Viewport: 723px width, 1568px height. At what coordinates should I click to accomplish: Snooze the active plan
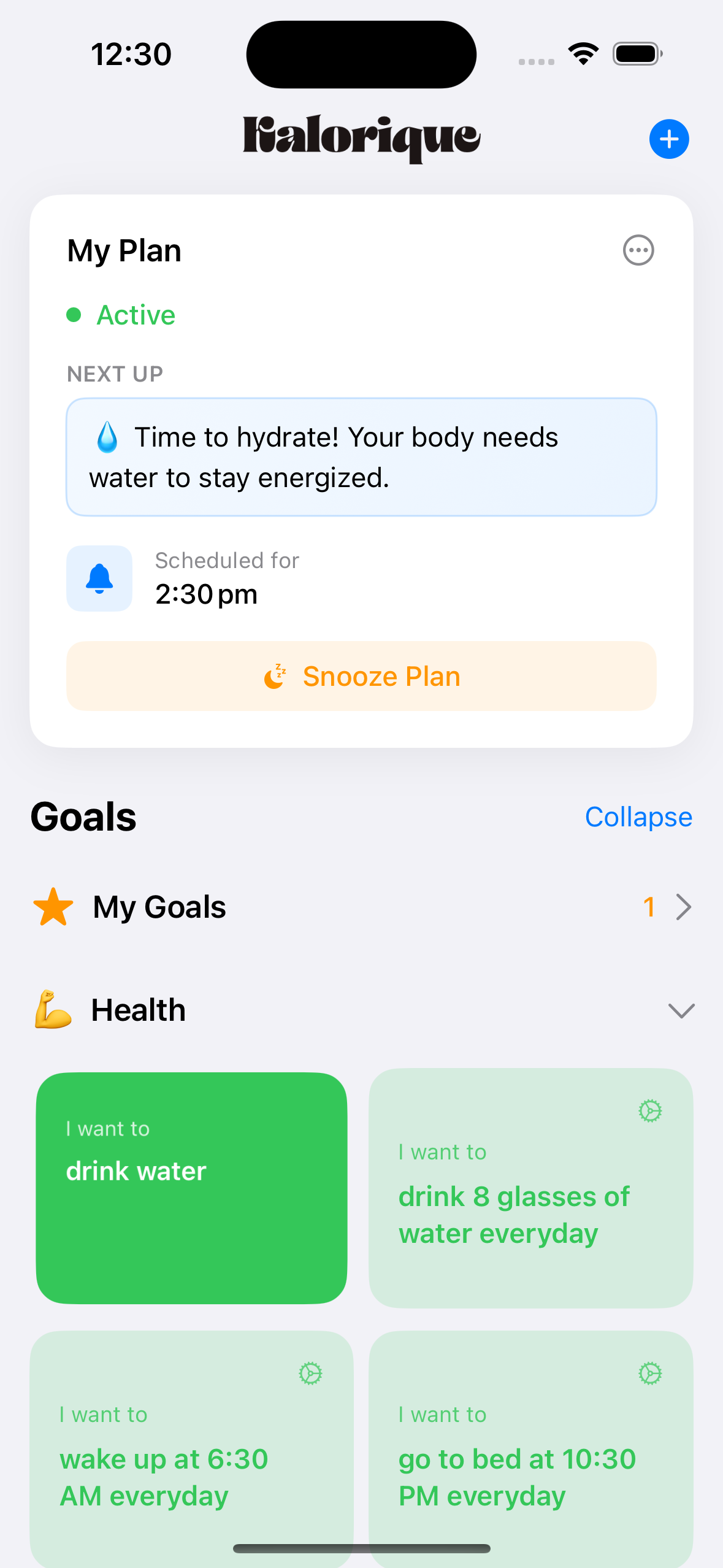click(361, 676)
